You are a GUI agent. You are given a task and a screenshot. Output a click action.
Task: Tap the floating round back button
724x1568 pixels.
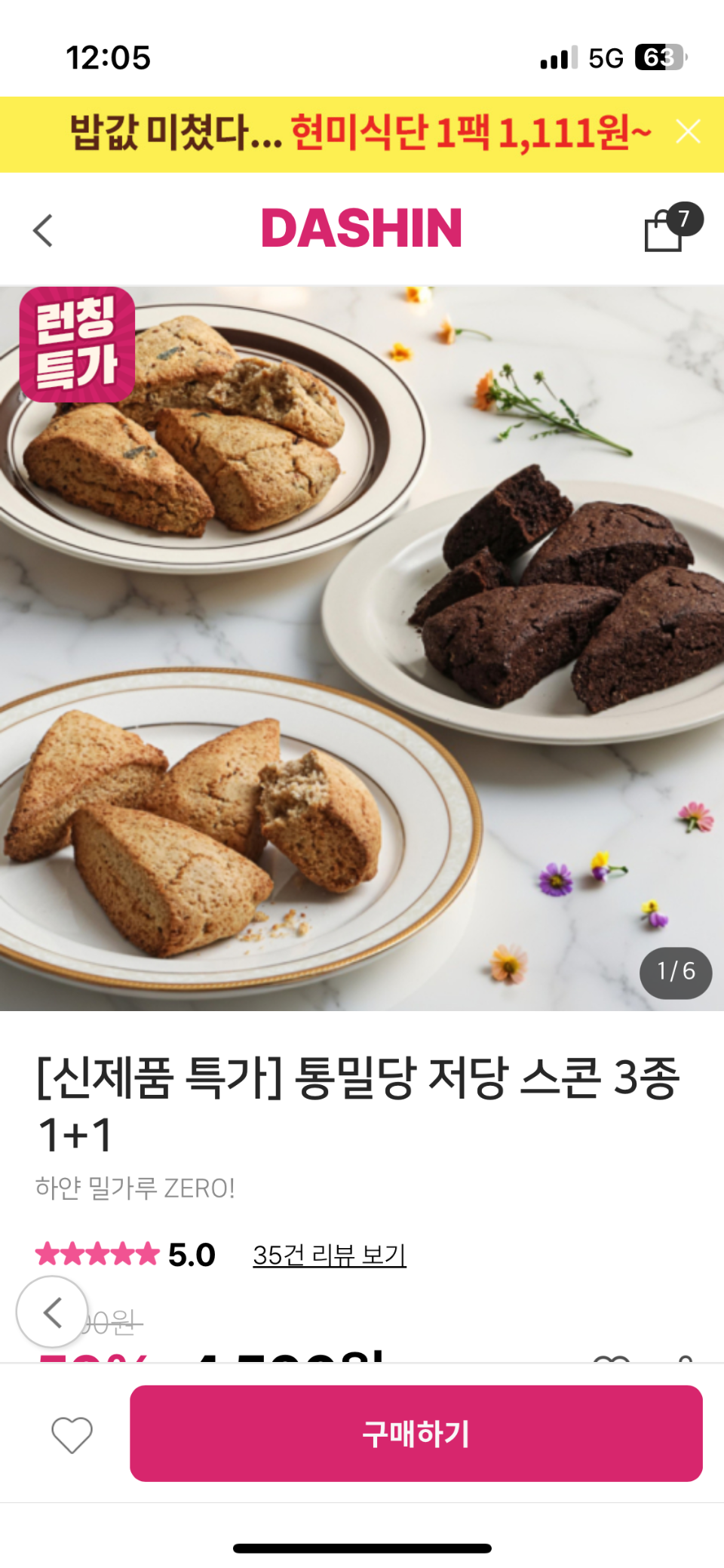(52, 1312)
